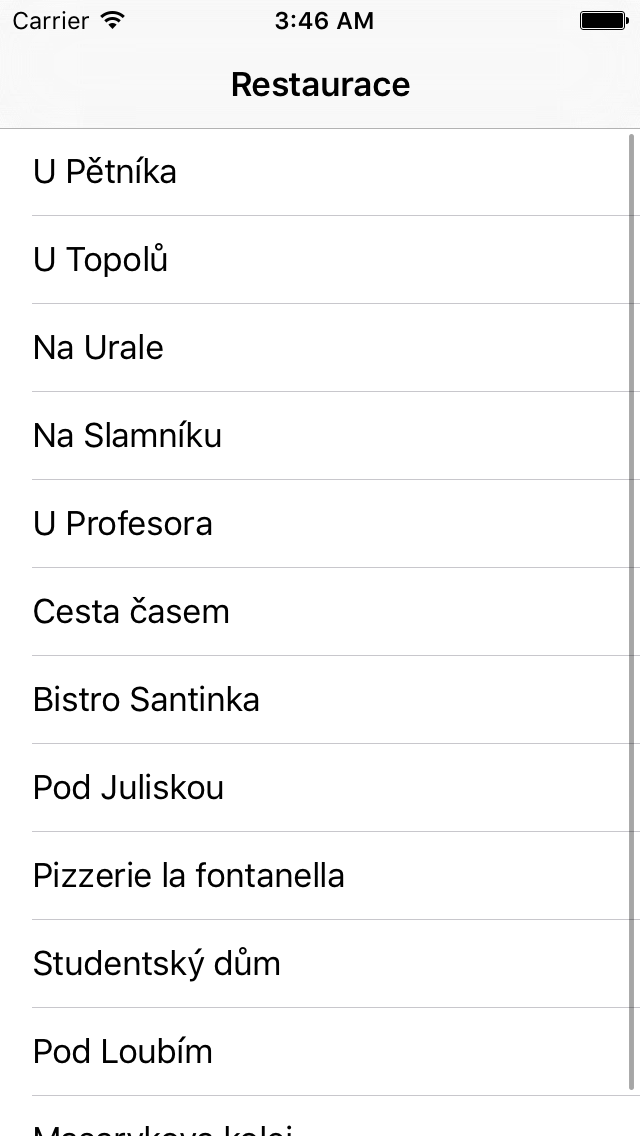This screenshot has height=1136, width=640.
Task: Select Pod Loubím restaurant
Action: pos(320,1052)
